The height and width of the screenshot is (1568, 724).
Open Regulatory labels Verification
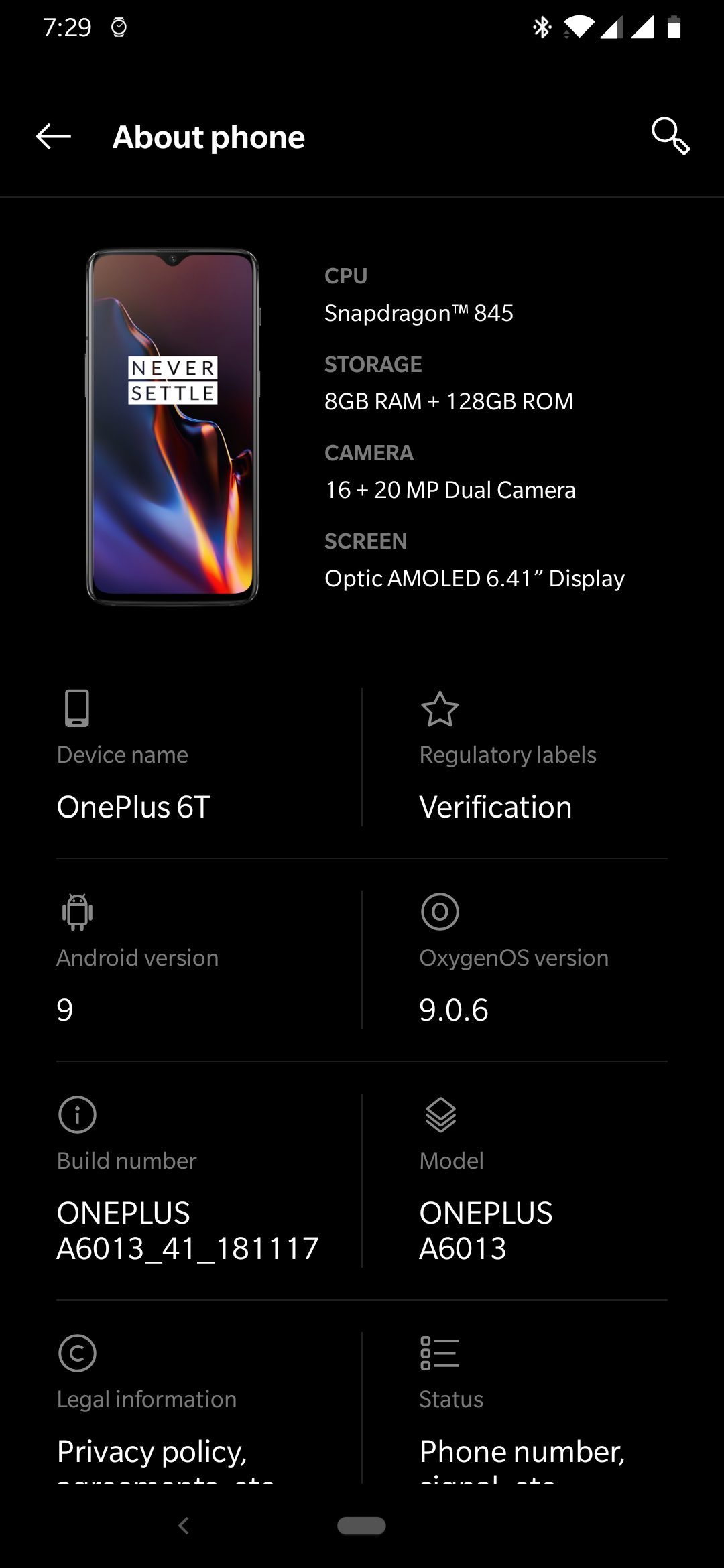(544, 757)
